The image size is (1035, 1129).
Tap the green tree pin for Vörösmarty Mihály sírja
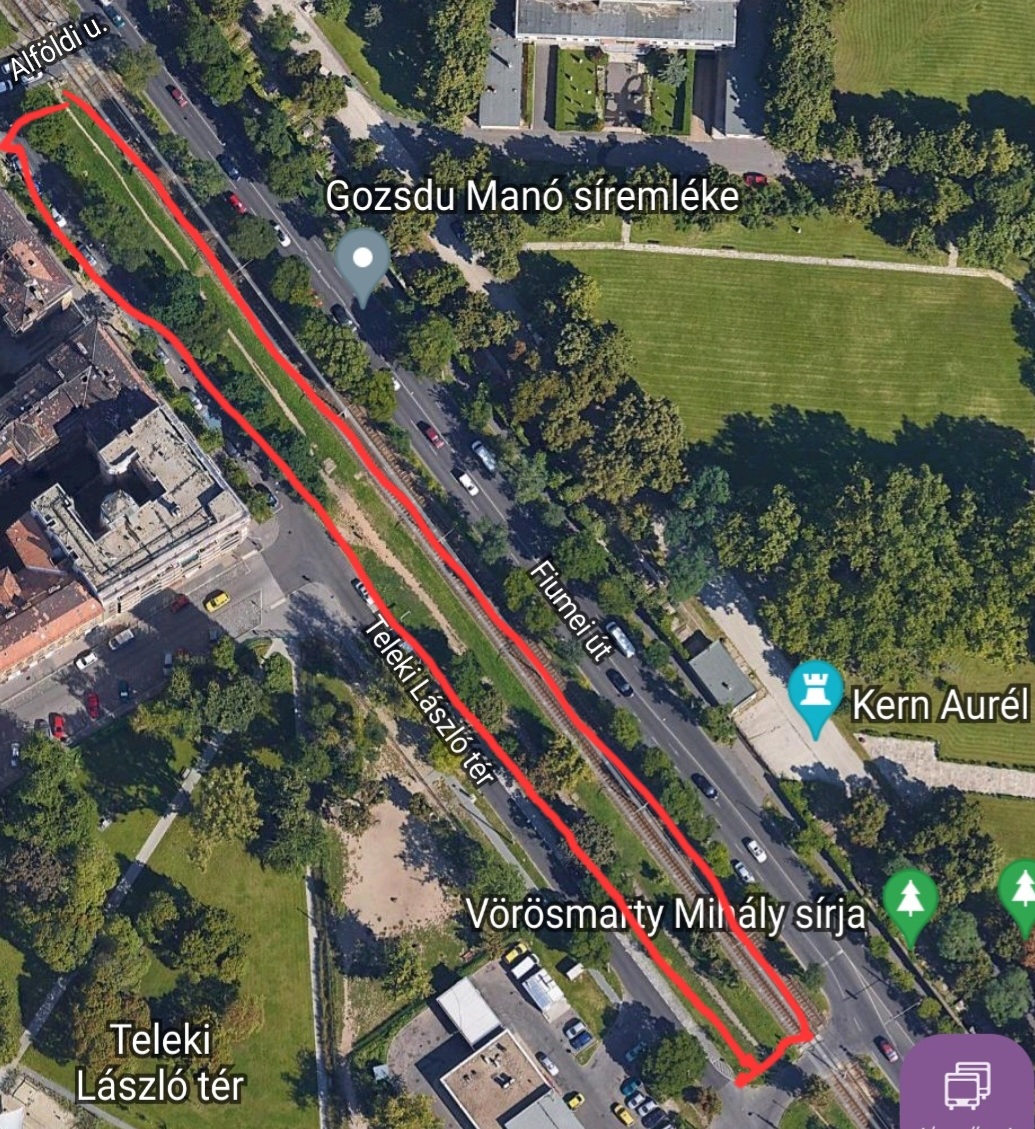(910, 902)
